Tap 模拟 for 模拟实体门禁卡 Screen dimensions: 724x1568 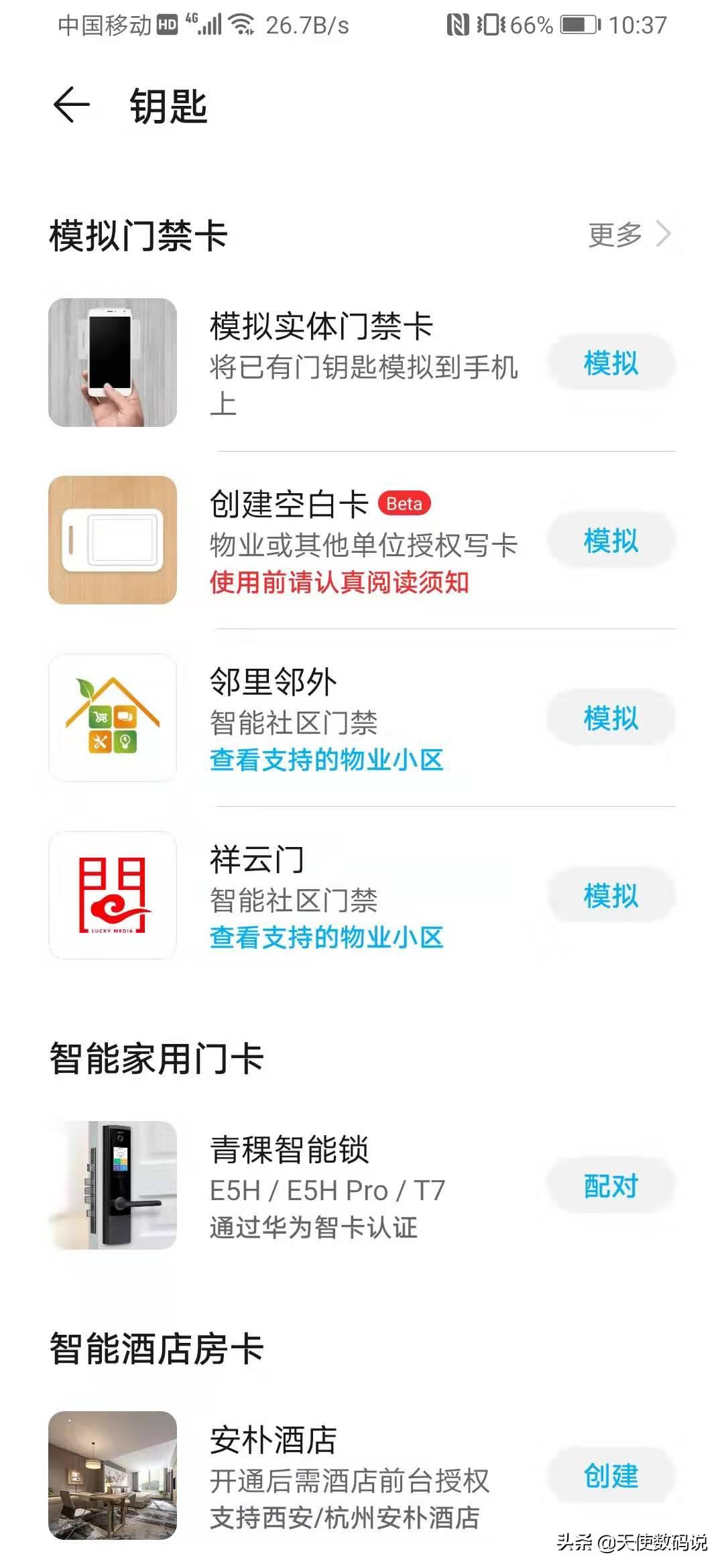[611, 364]
